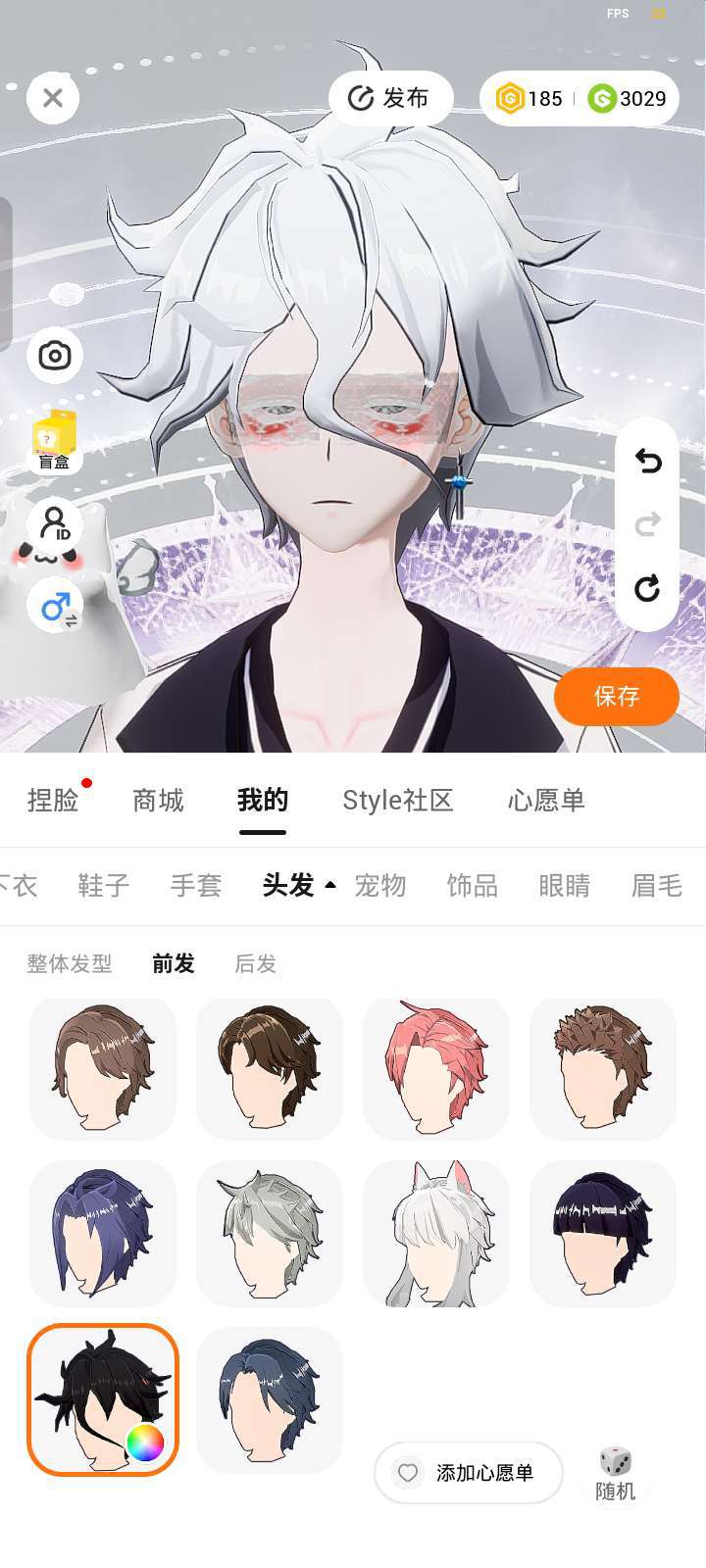Open the avatar ID profile icon

pos(55,523)
